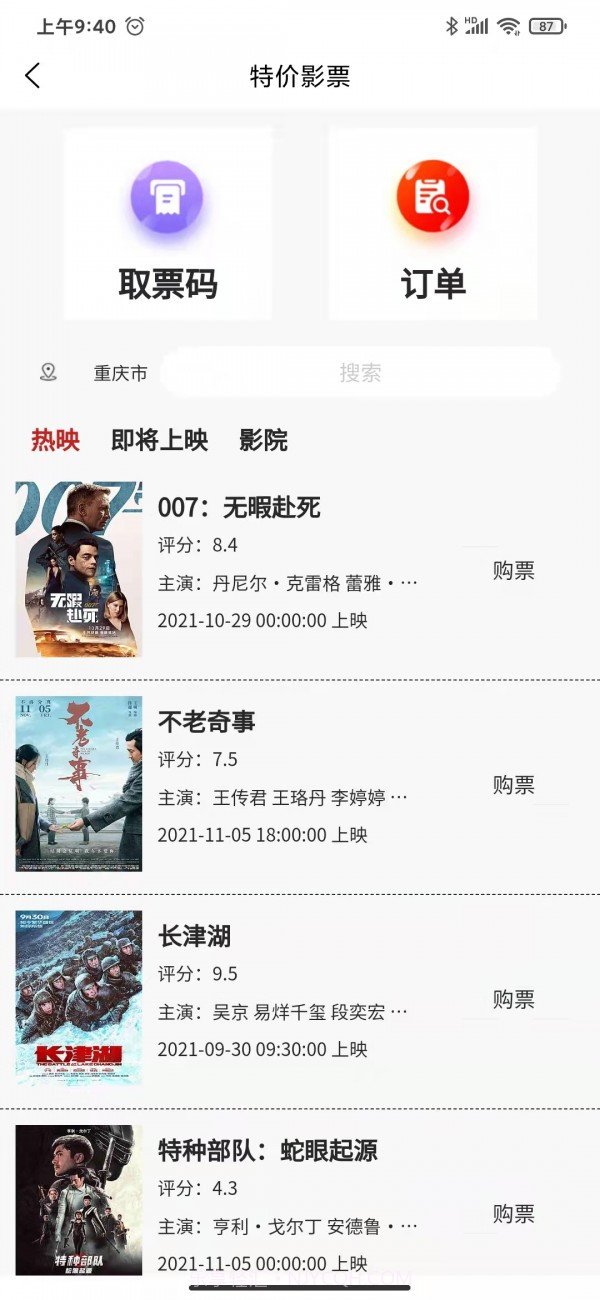Select the 热映 tab
600x1300 pixels.
(55, 440)
